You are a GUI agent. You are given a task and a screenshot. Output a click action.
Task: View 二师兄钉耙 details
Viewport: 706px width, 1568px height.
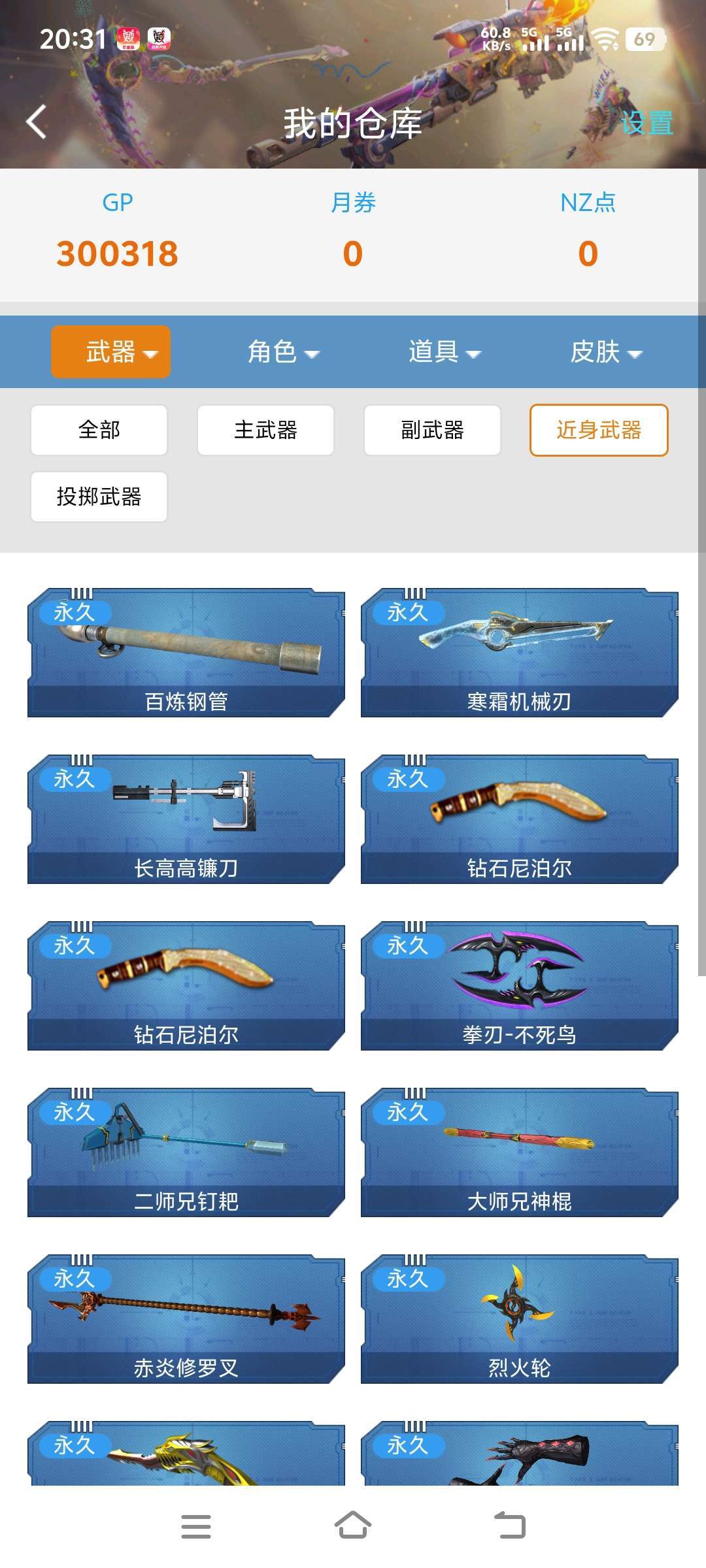tap(186, 1152)
